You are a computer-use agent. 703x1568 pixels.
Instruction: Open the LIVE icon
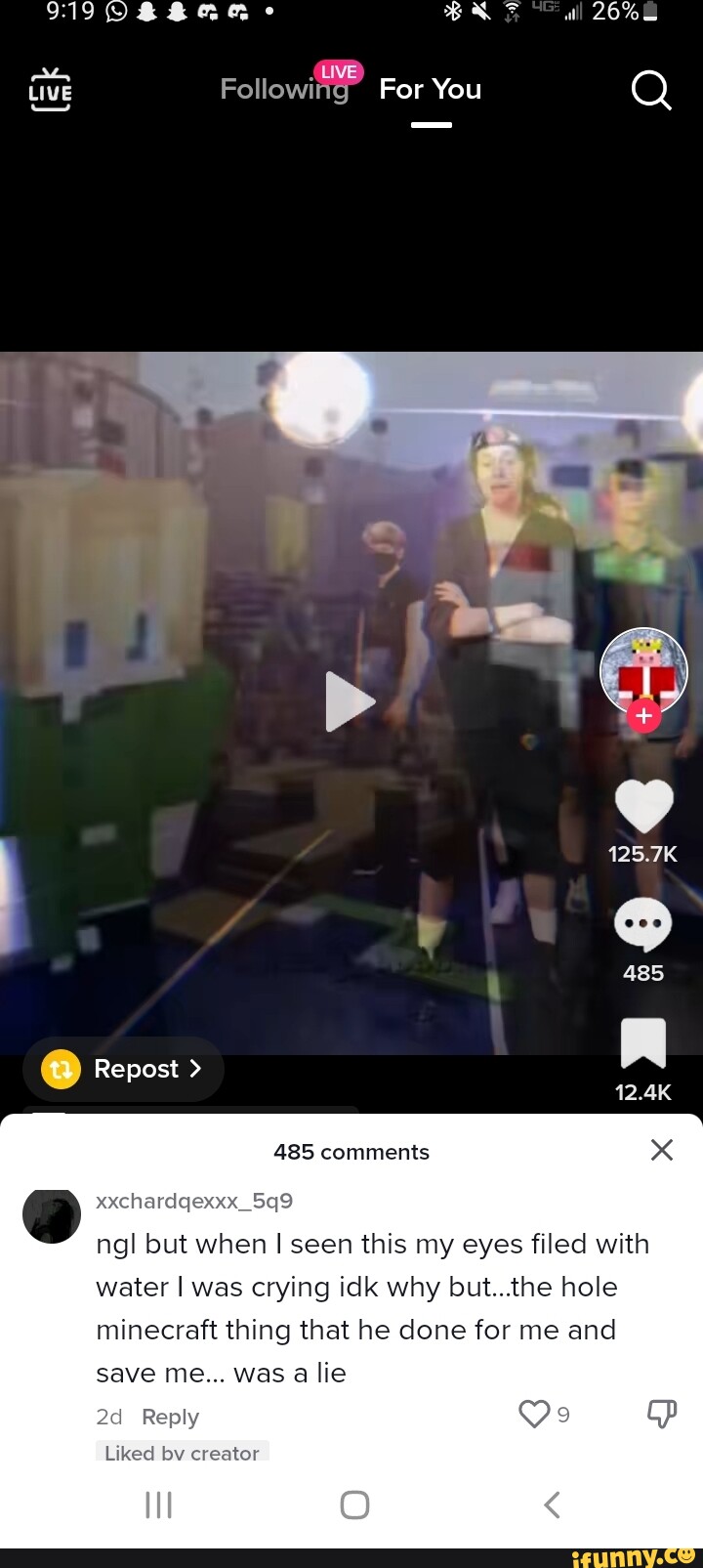[50, 91]
